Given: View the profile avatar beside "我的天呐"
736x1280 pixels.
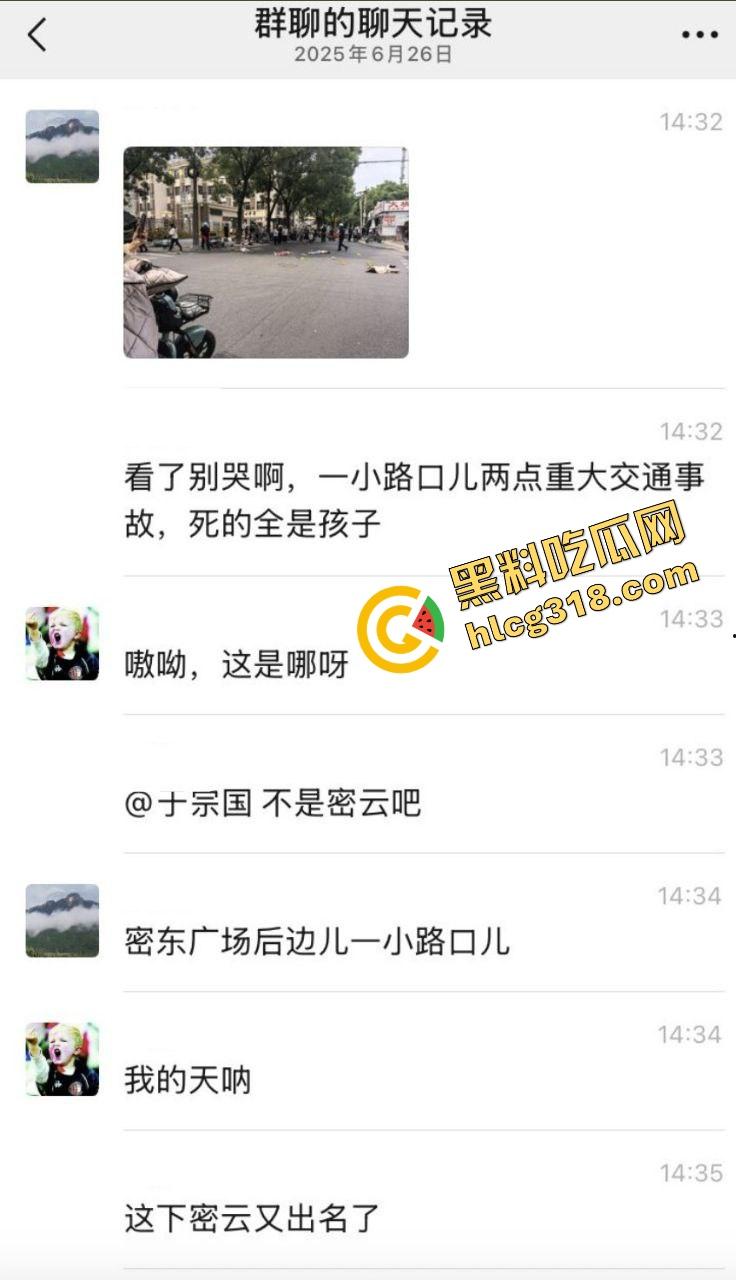Looking at the screenshot, I should 62,1058.
